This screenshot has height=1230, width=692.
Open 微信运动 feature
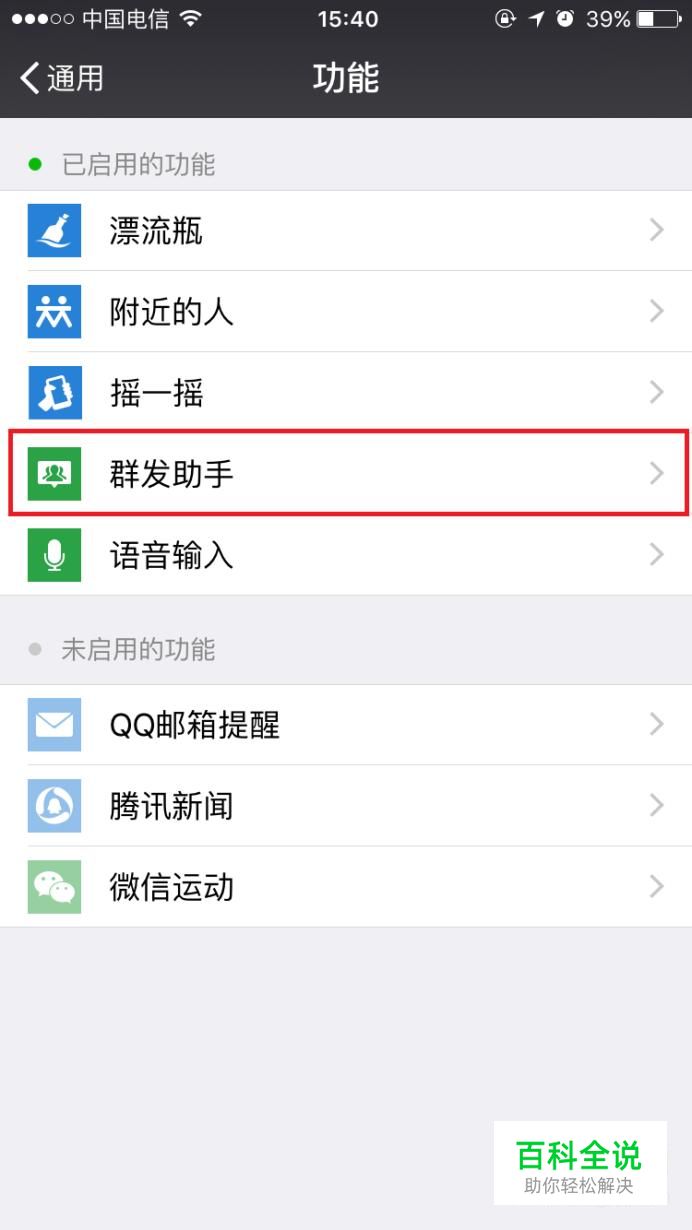click(x=345, y=886)
